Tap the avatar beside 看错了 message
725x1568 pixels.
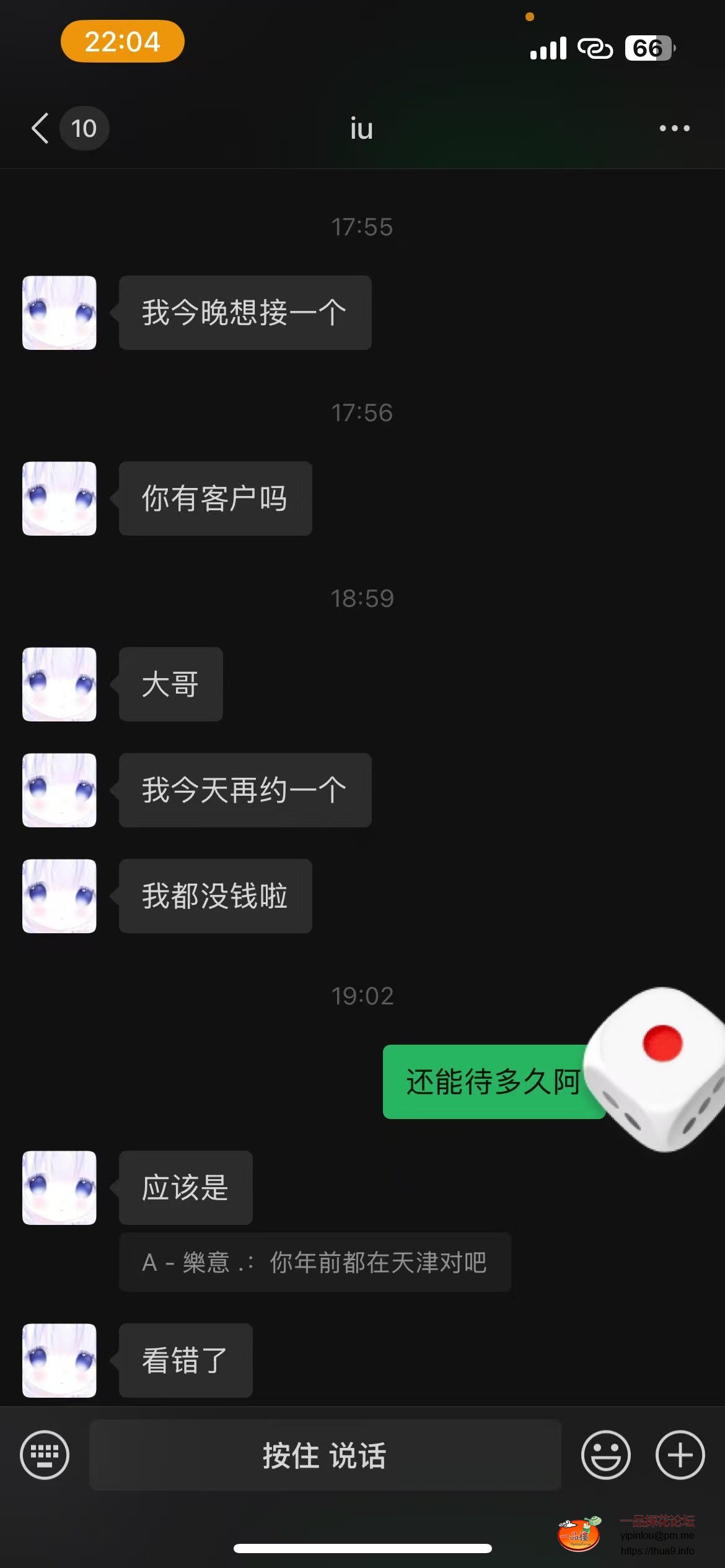(59, 1360)
